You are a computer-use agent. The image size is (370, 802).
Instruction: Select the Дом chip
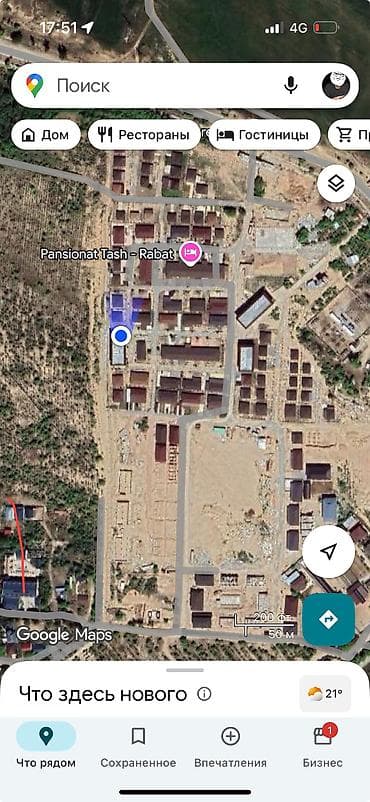pyautogui.click(x=46, y=135)
